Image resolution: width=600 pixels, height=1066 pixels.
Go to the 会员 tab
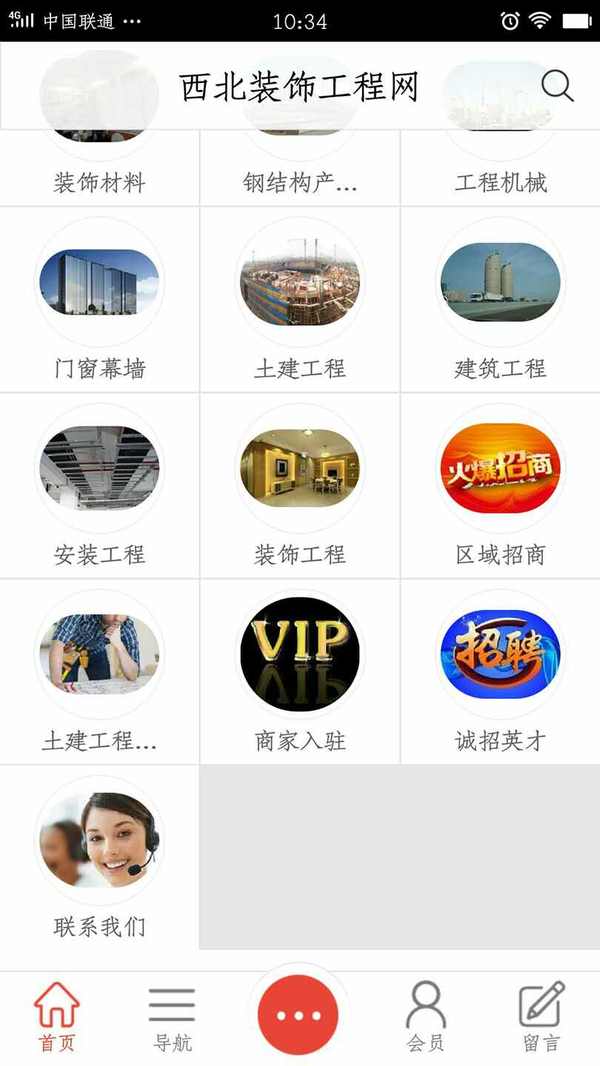(x=425, y=1015)
